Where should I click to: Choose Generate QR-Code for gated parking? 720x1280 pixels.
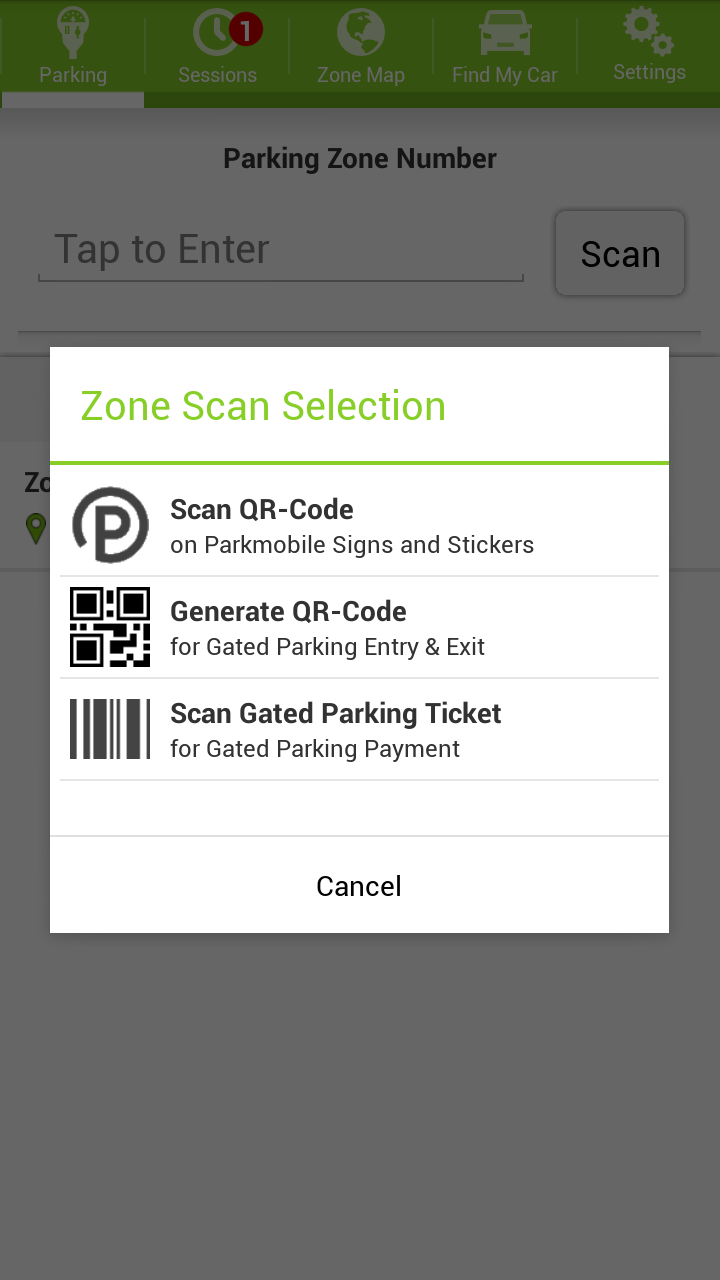[359, 628]
